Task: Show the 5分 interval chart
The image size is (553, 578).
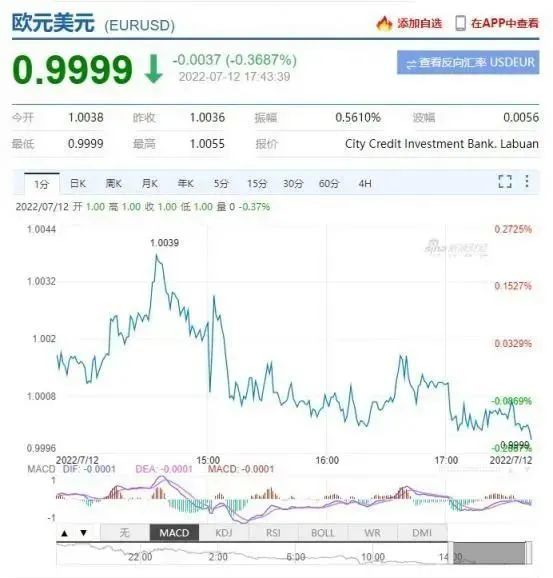Action: coord(221,184)
